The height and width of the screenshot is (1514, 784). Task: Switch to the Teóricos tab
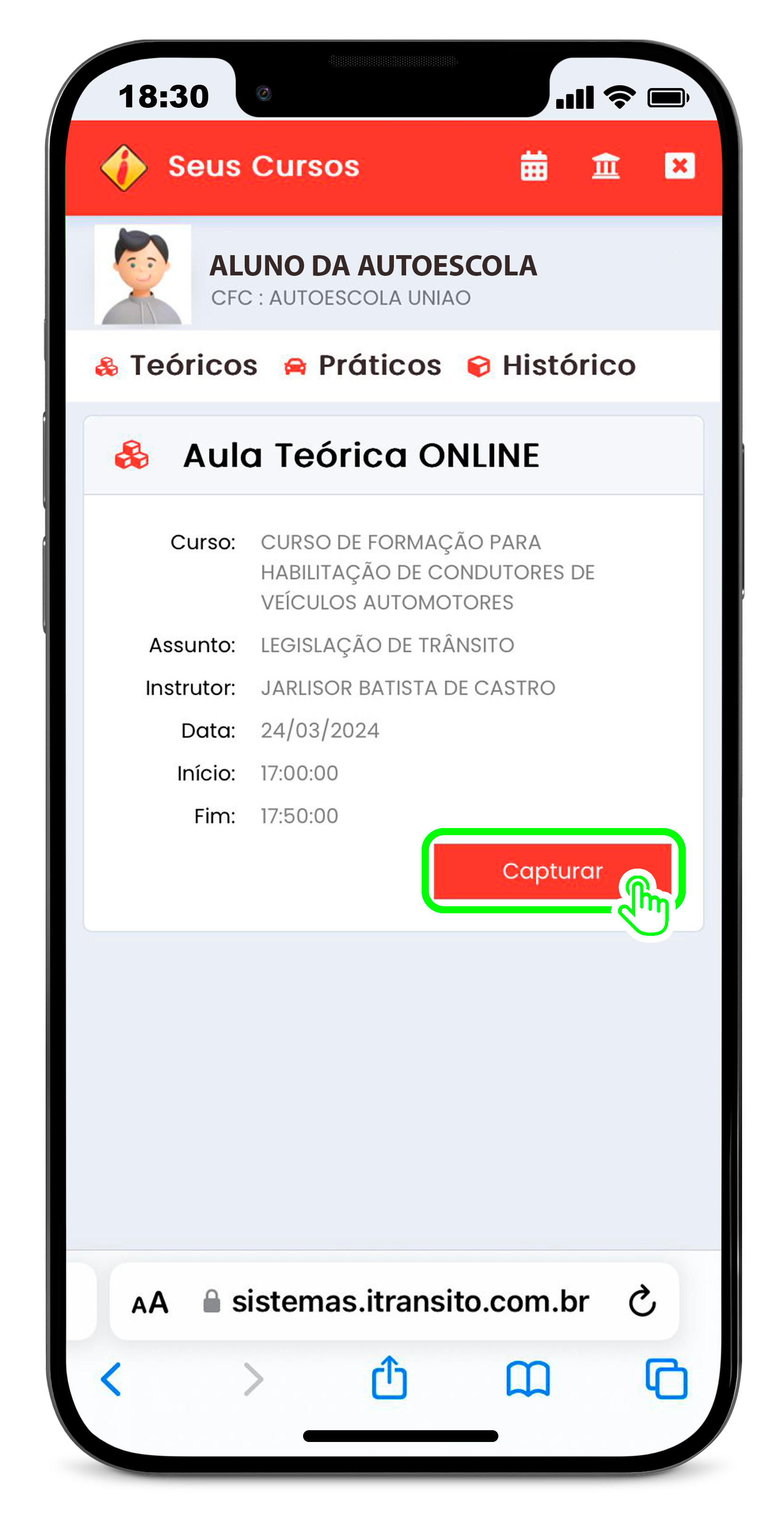click(x=177, y=366)
